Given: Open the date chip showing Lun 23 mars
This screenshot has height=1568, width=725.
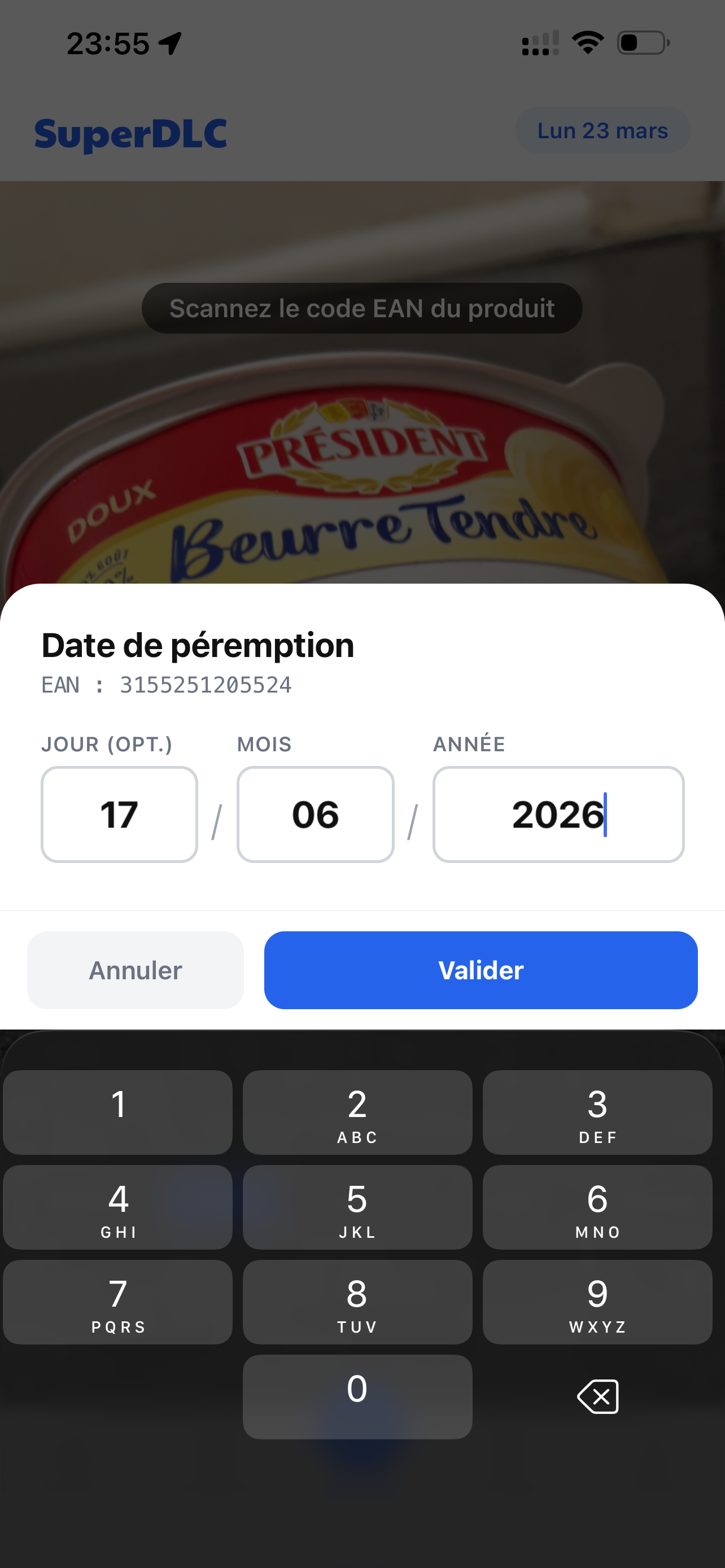Looking at the screenshot, I should [x=602, y=130].
